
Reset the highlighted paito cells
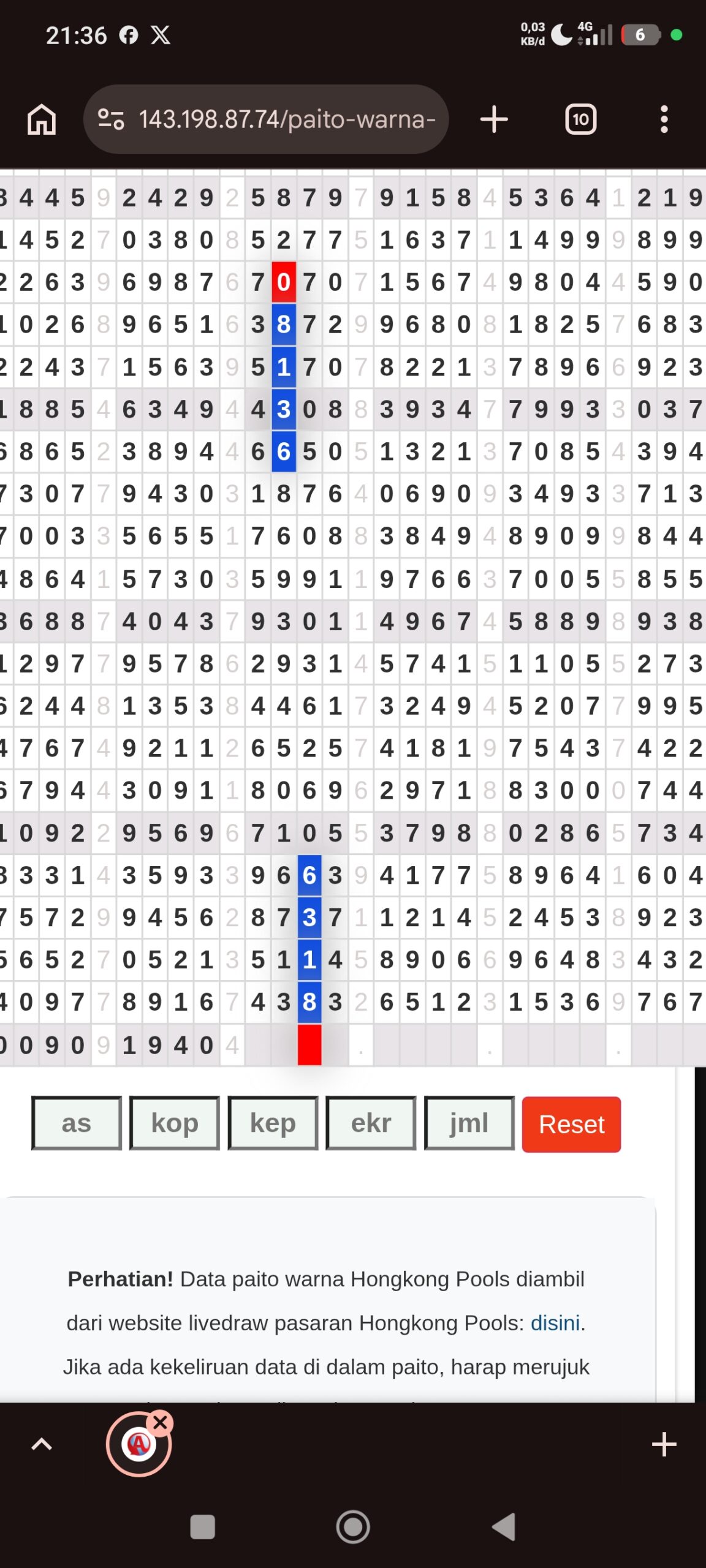point(571,1125)
